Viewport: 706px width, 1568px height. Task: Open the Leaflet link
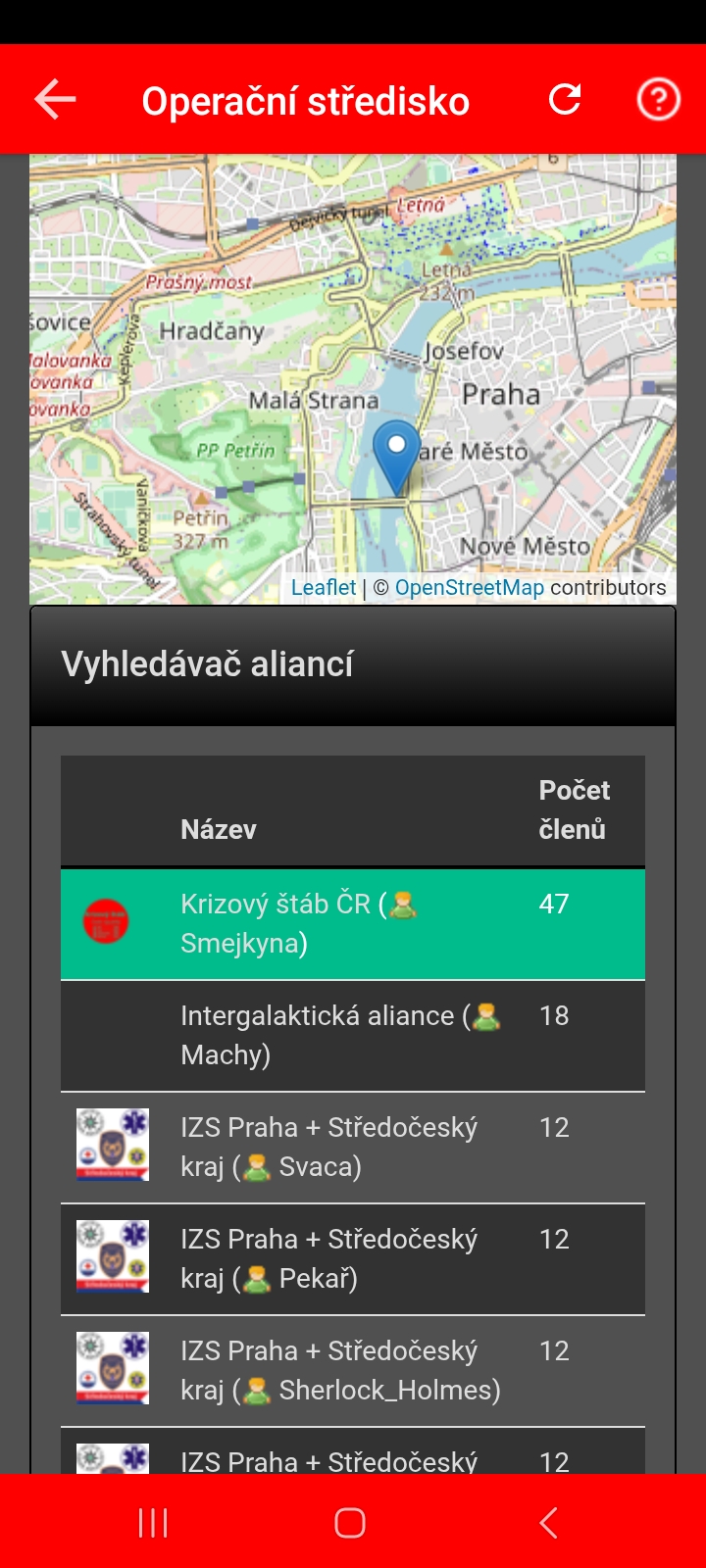[324, 588]
